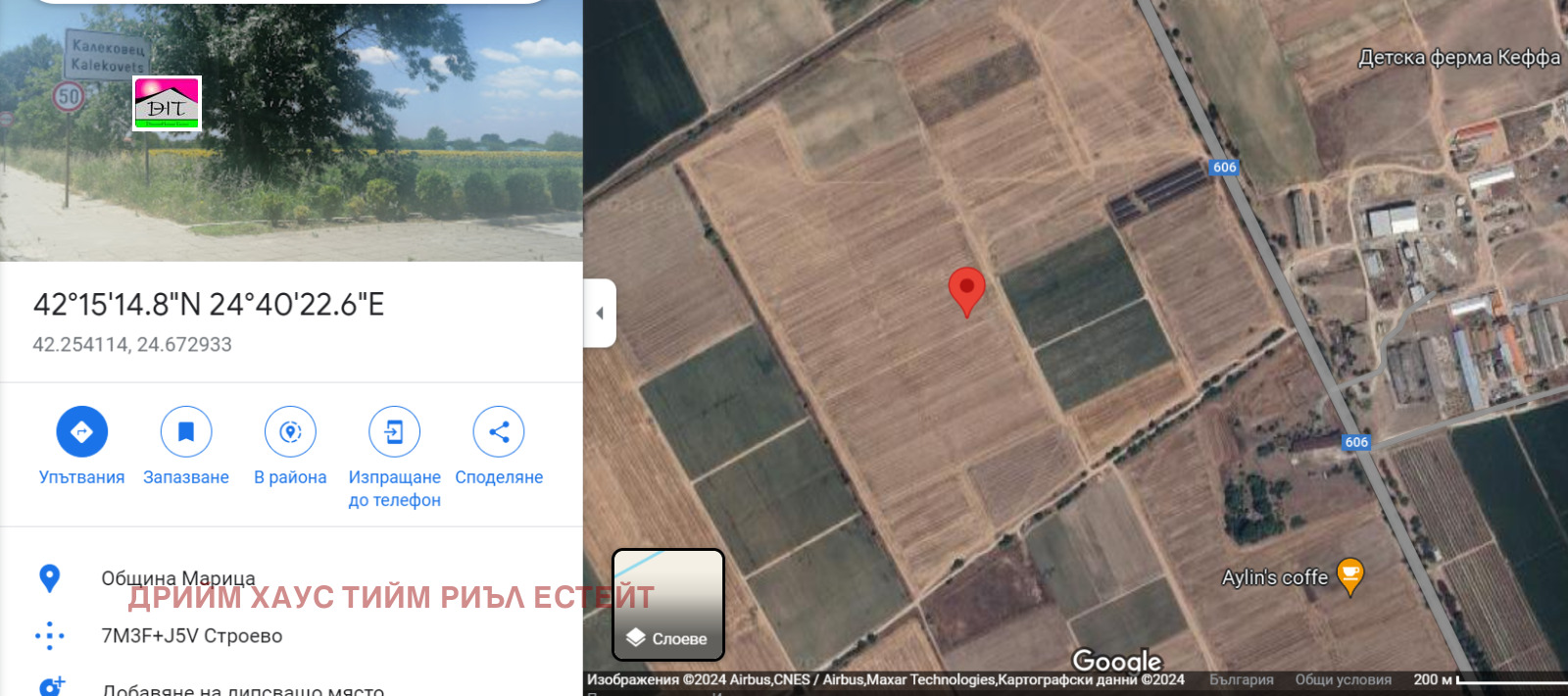
Task: Copy plus code 7M3F+J5V Строево
Action: (x=192, y=636)
